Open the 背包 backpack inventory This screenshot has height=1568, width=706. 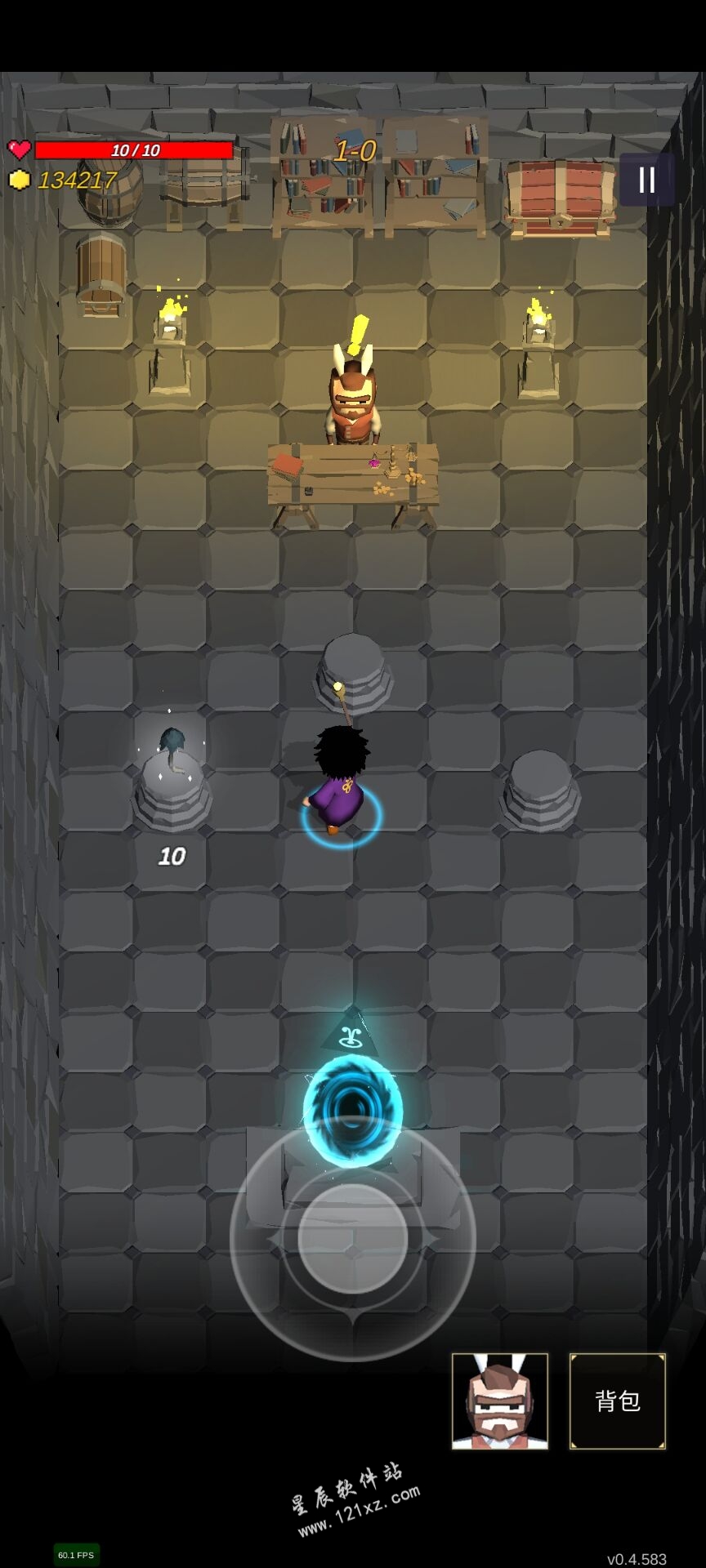[617, 1401]
